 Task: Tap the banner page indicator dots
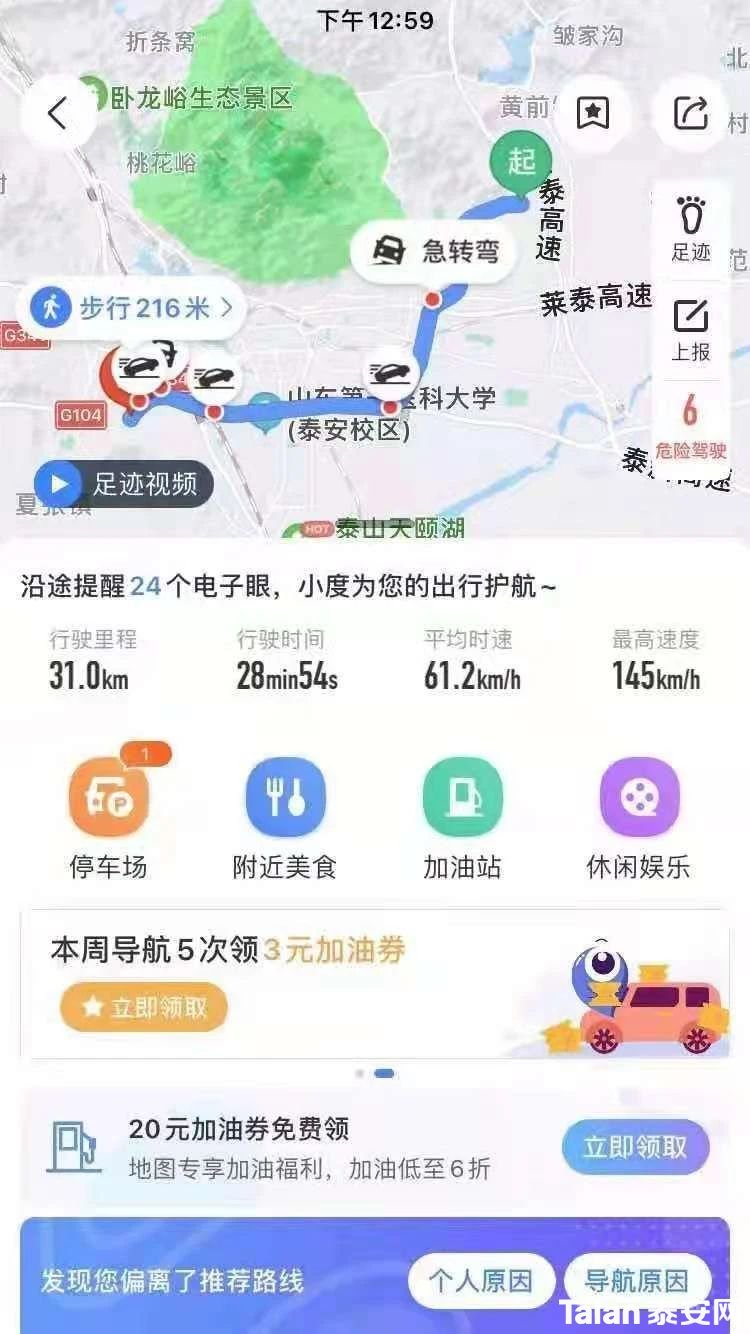pyautogui.click(x=375, y=1074)
